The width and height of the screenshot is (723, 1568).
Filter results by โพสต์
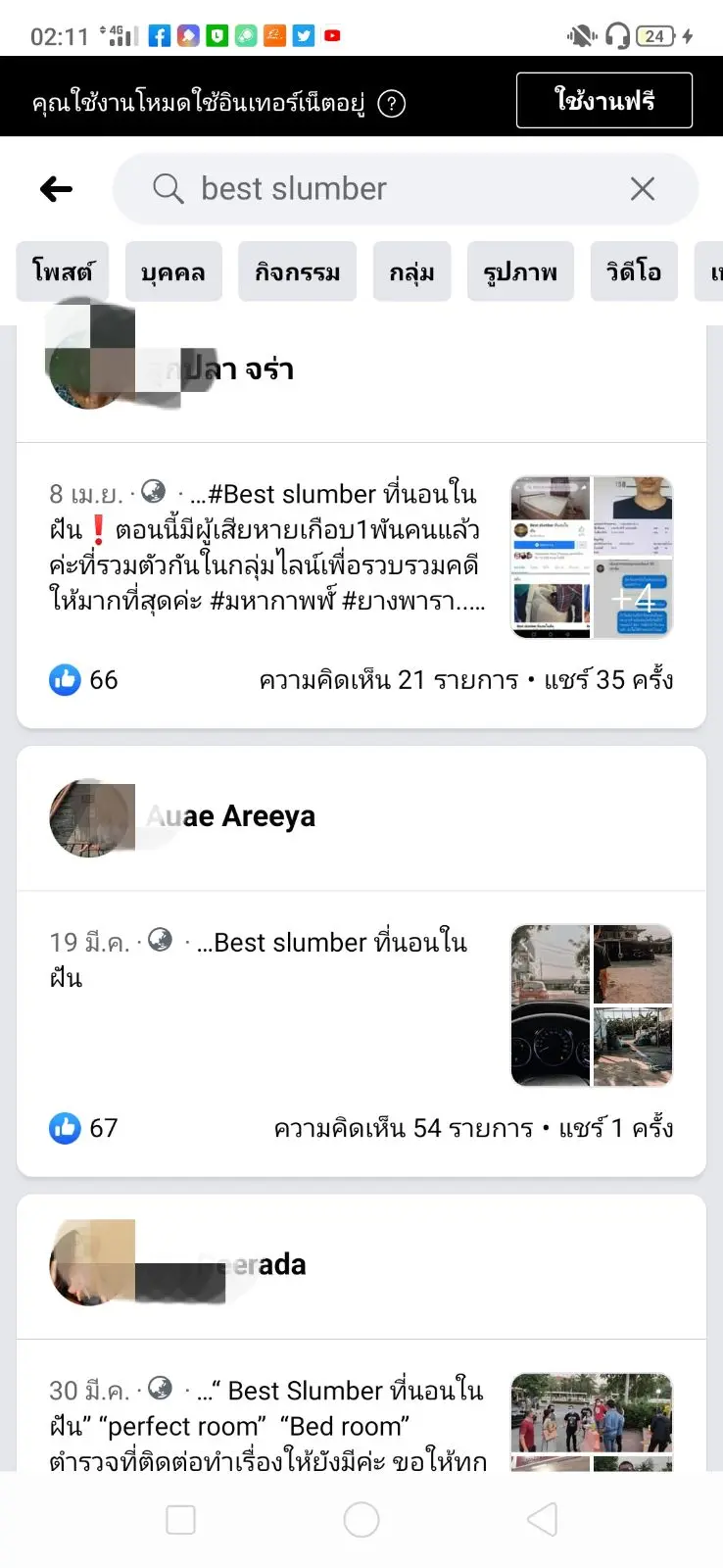tap(63, 271)
